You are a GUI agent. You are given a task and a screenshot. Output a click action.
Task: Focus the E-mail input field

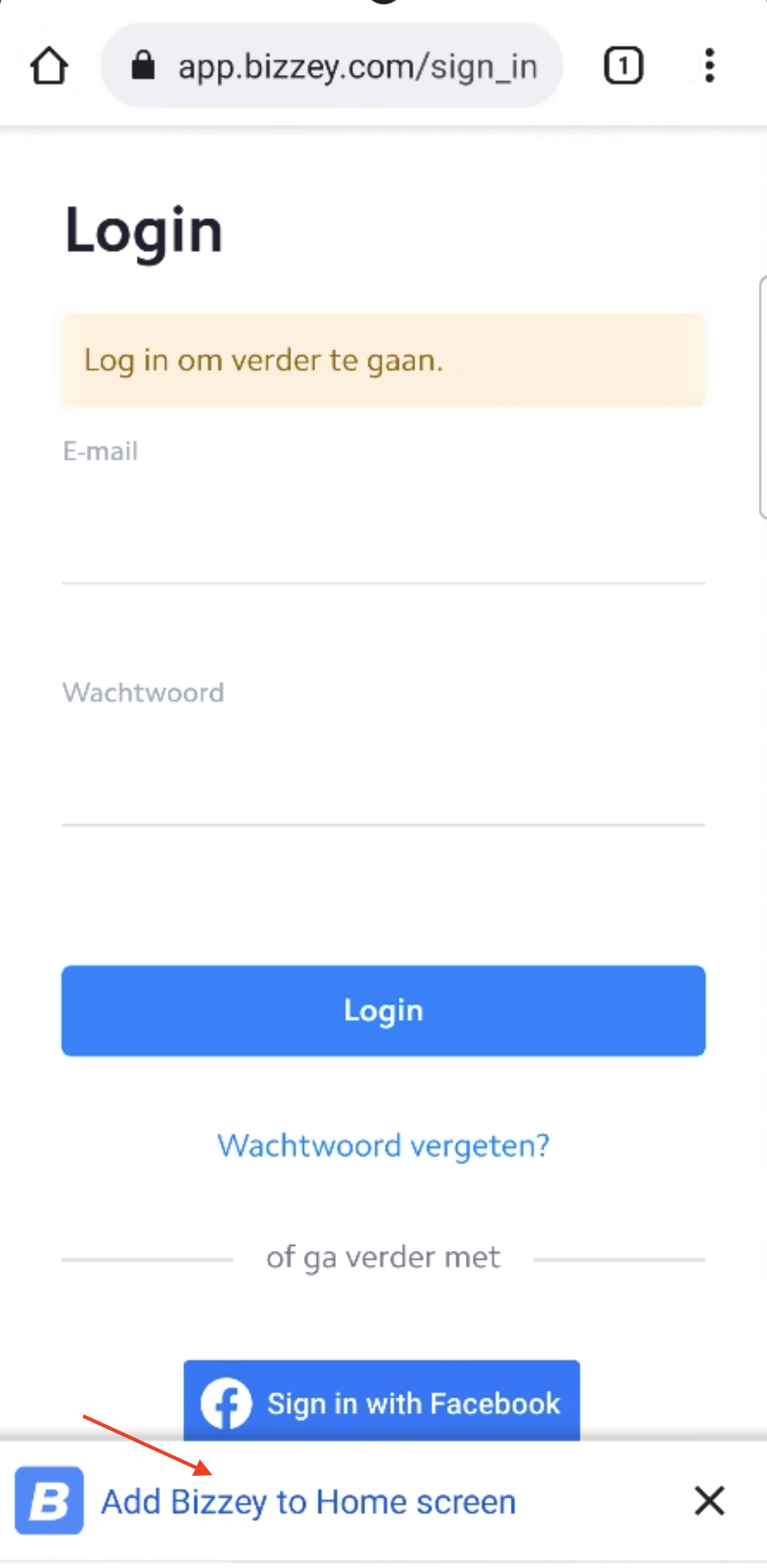383,541
